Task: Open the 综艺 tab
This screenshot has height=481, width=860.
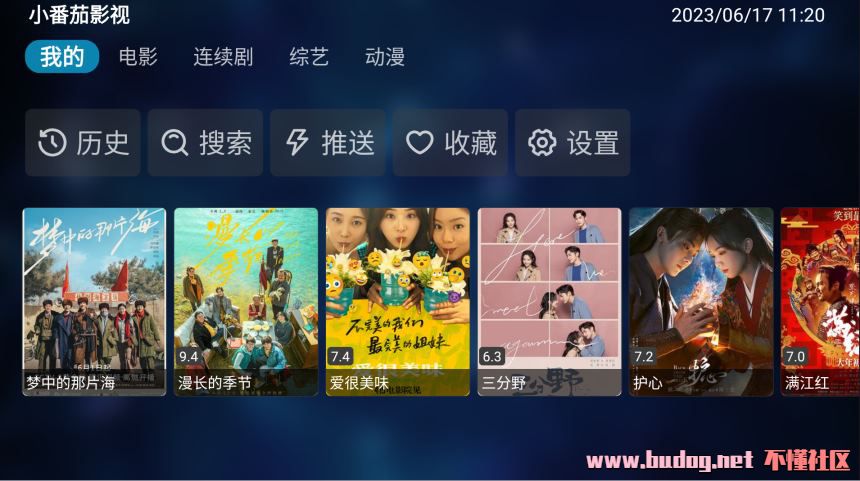Action: pos(309,57)
